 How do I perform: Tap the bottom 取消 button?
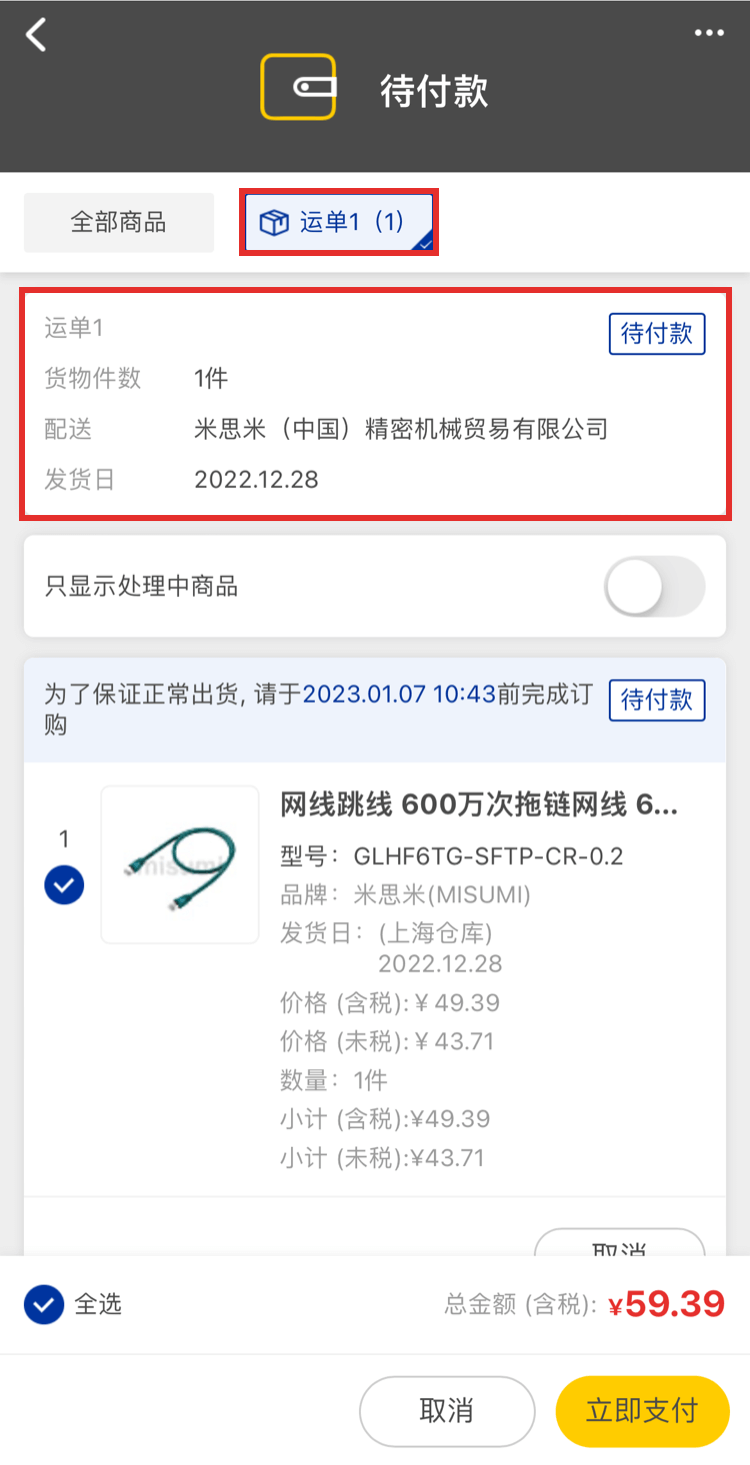pos(446,1411)
